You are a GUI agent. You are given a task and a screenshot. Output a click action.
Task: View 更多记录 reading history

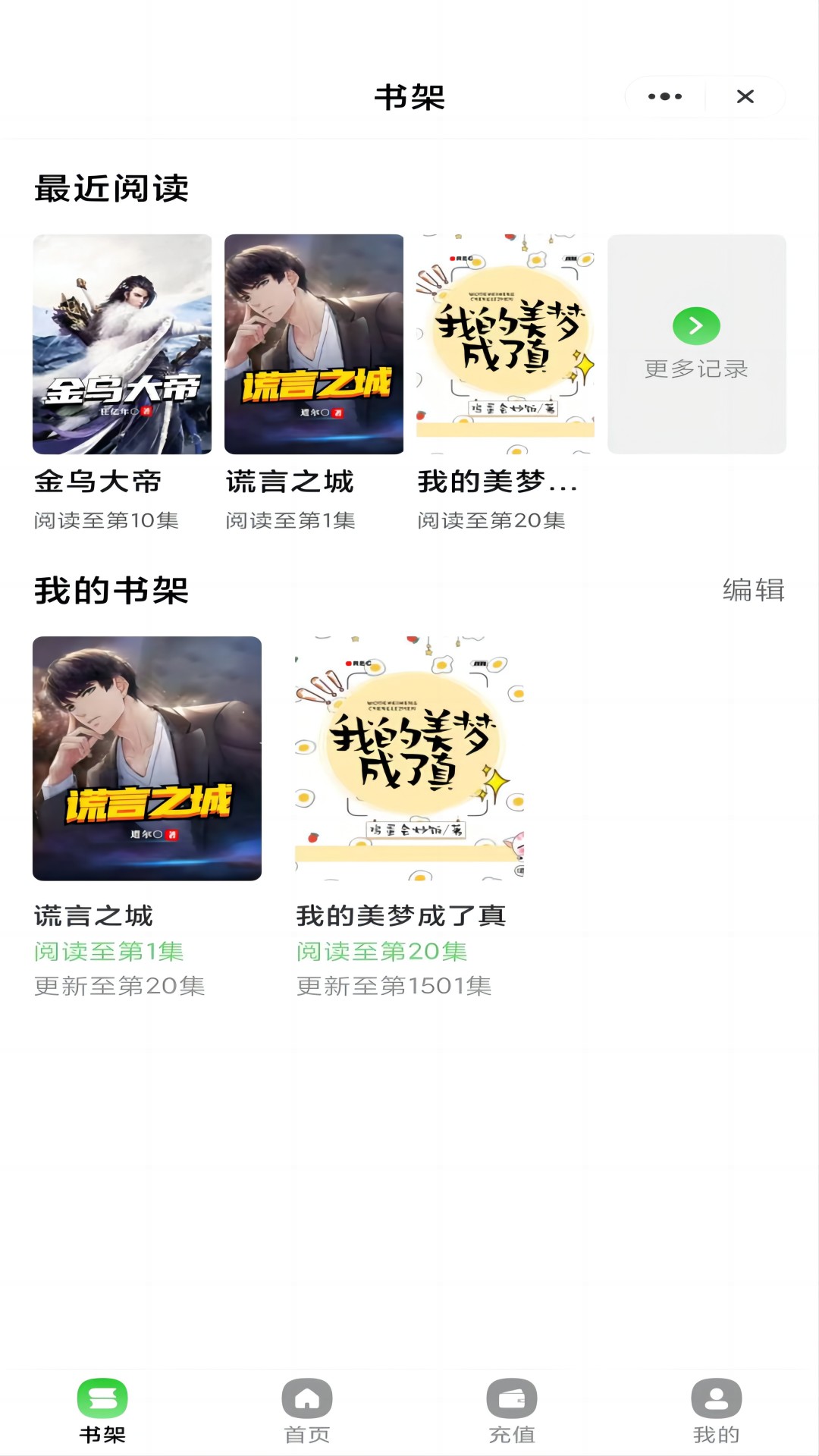point(696,344)
